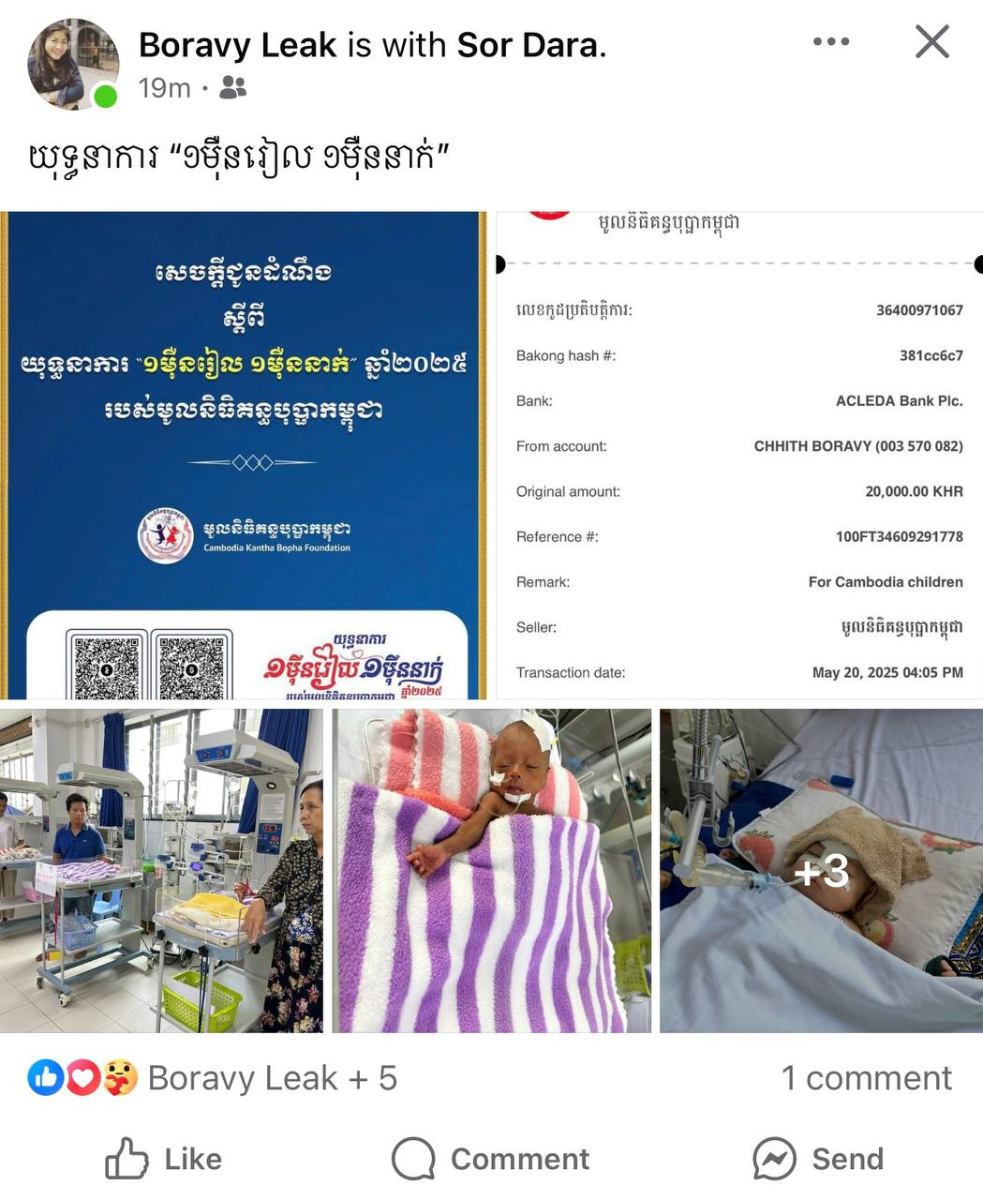Open the 1 comment link

pos(866,1078)
